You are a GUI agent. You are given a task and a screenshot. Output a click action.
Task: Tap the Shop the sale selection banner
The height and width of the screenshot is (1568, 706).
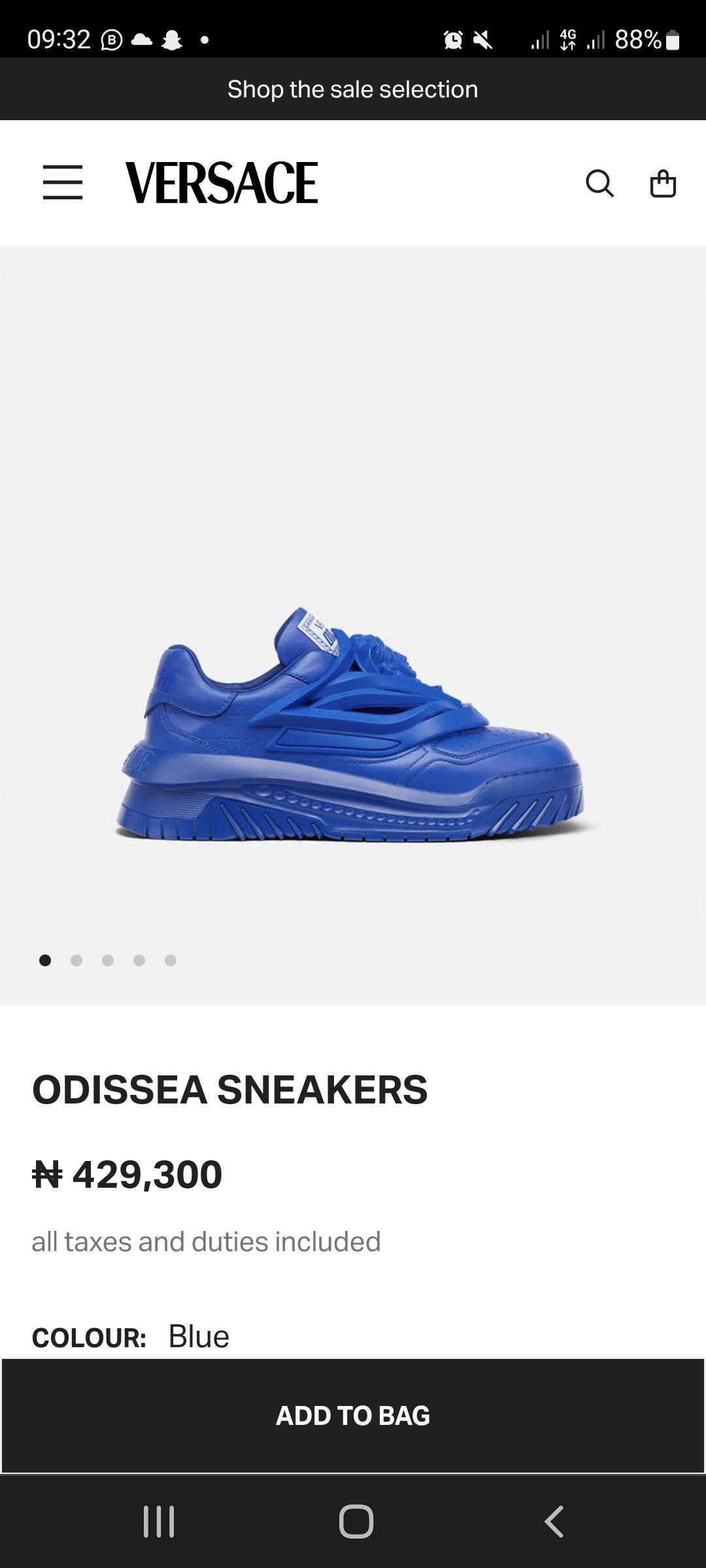(353, 90)
